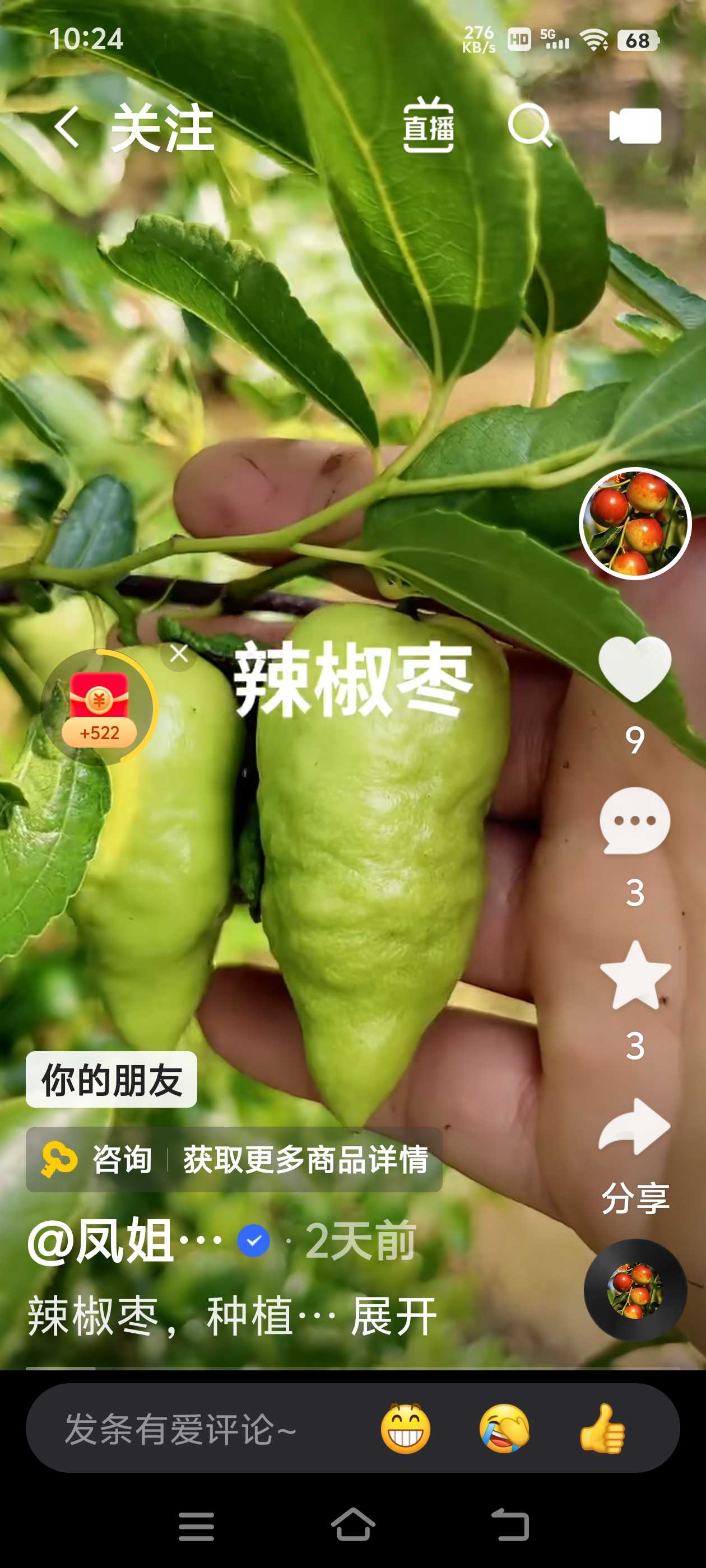Dismiss the red envelope reward widget
Image resolution: width=706 pixels, height=1568 pixels.
(179, 654)
